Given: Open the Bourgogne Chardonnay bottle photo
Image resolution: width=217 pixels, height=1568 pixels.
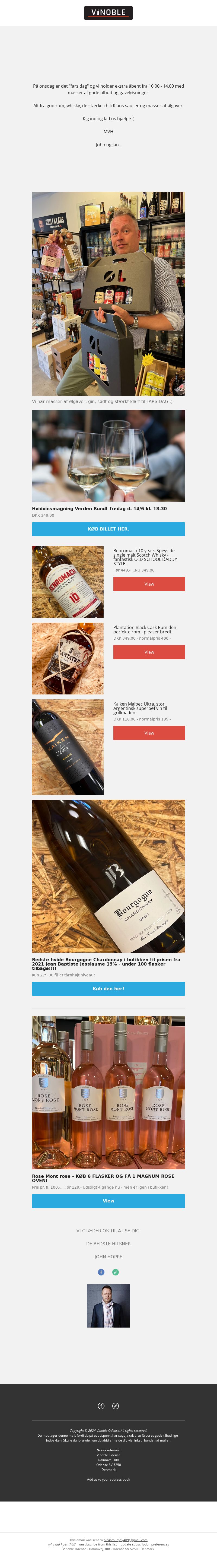Looking at the screenshot, I should pos(108,876).
